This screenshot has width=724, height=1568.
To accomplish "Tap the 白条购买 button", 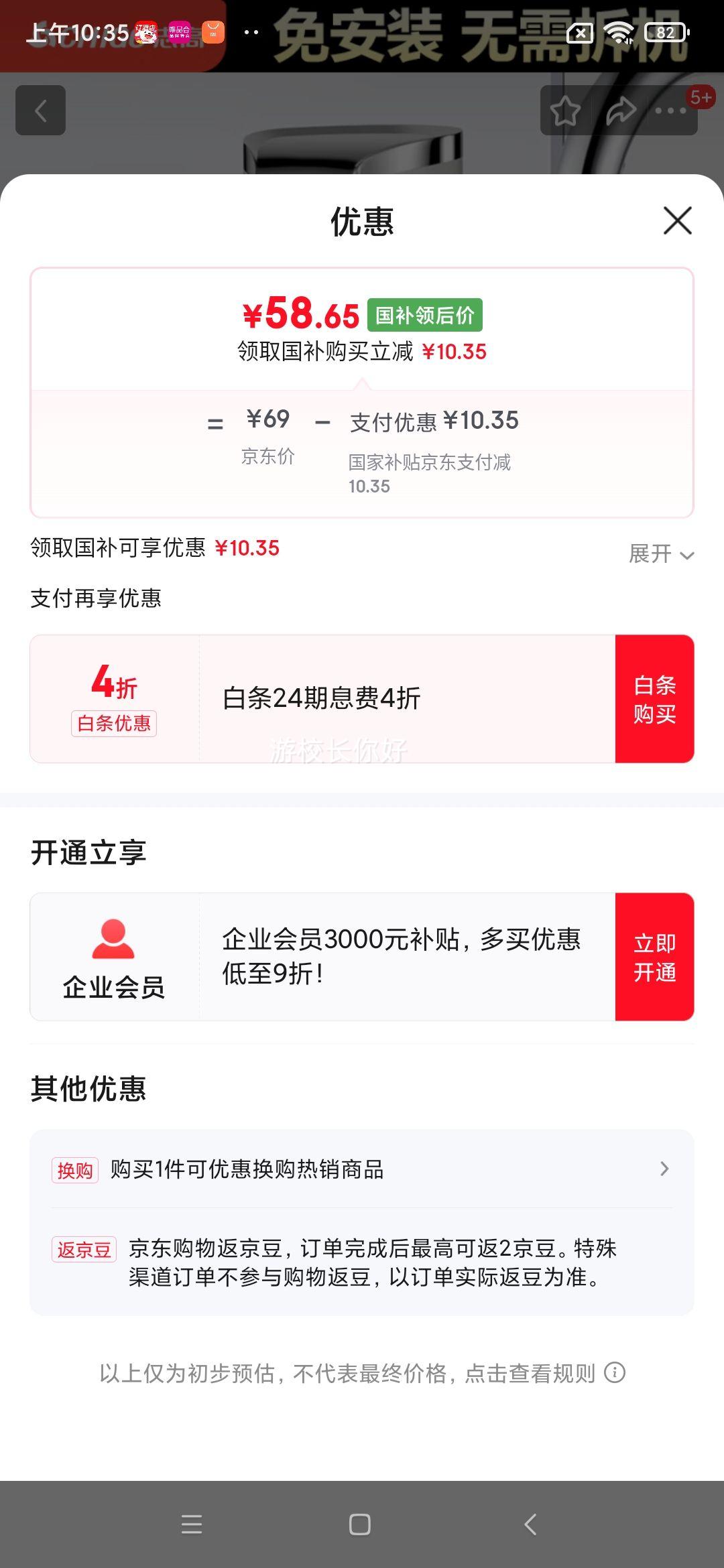I will click(x=654, y=699).
